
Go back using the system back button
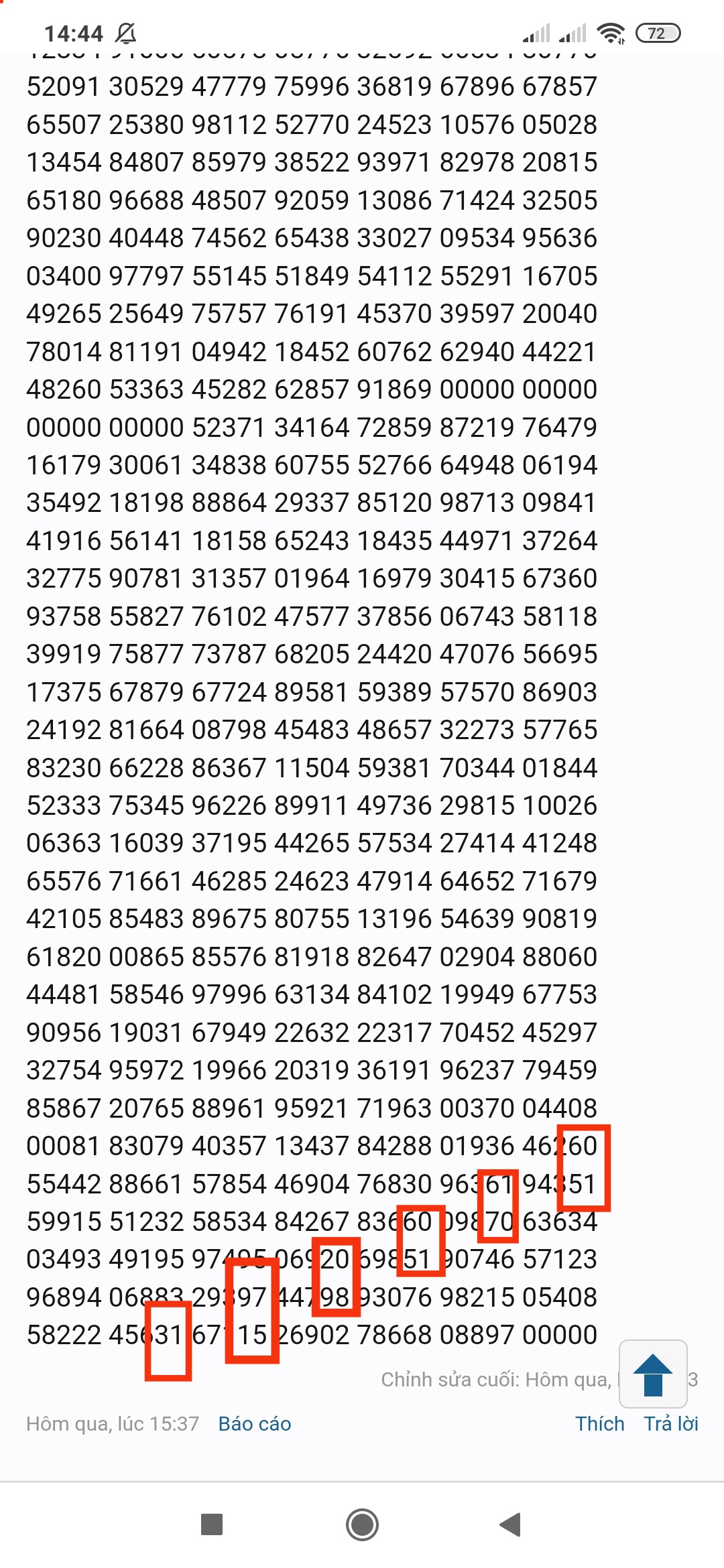511,1524
